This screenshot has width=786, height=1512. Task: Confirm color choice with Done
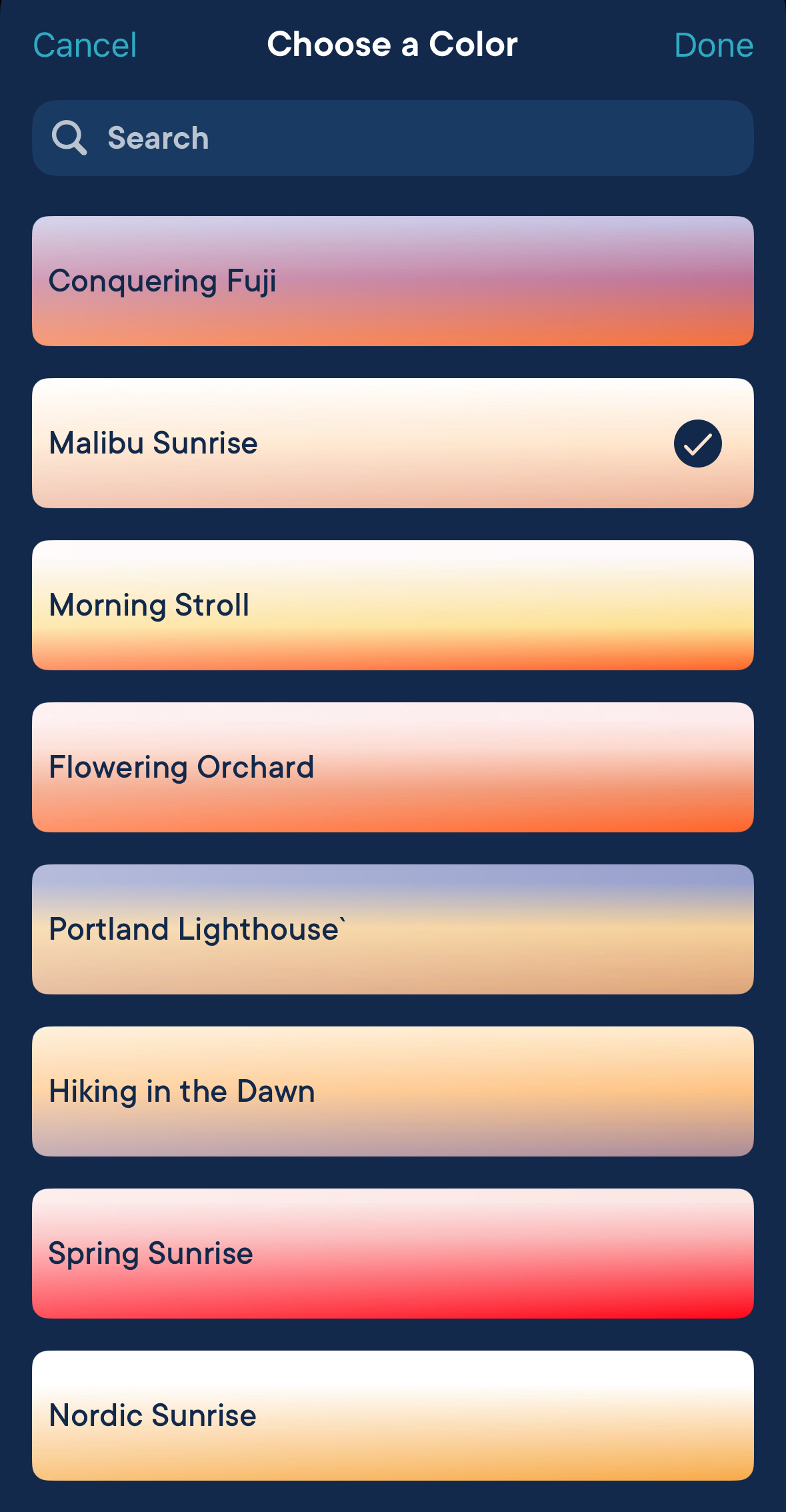click(713, 45)
